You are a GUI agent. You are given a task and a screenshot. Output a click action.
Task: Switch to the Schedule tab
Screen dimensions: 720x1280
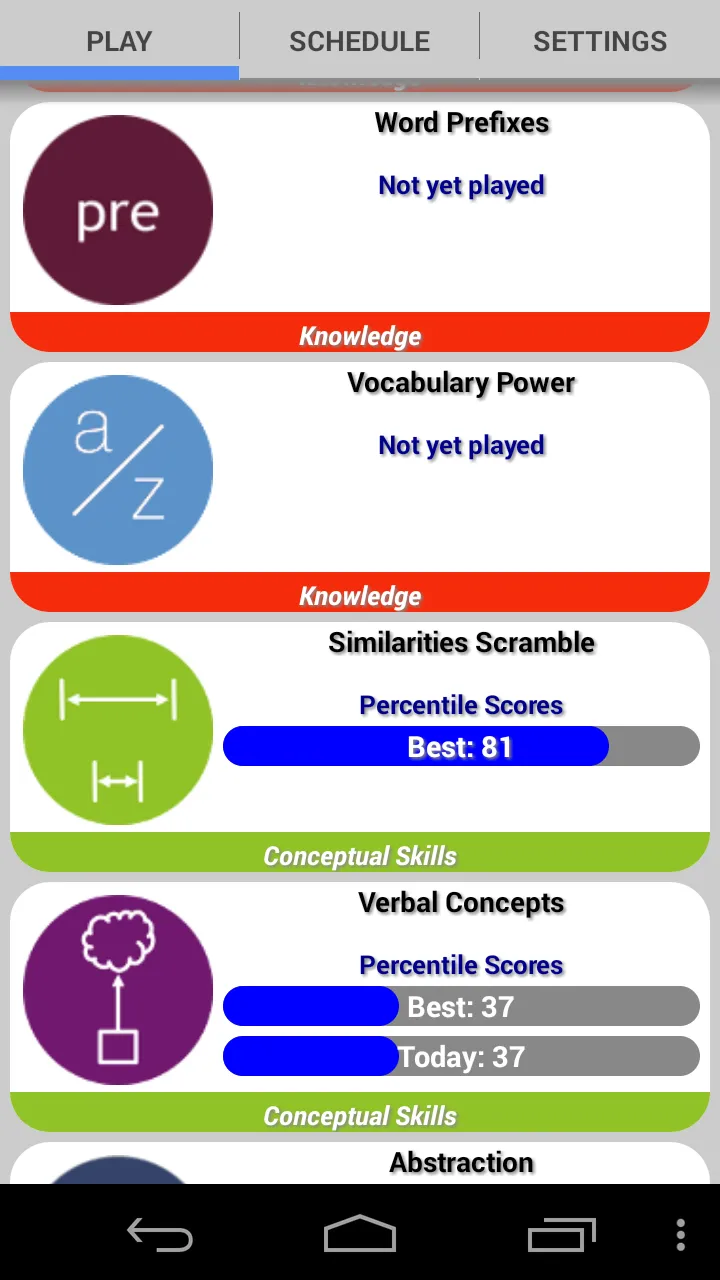tap(360, 41)
